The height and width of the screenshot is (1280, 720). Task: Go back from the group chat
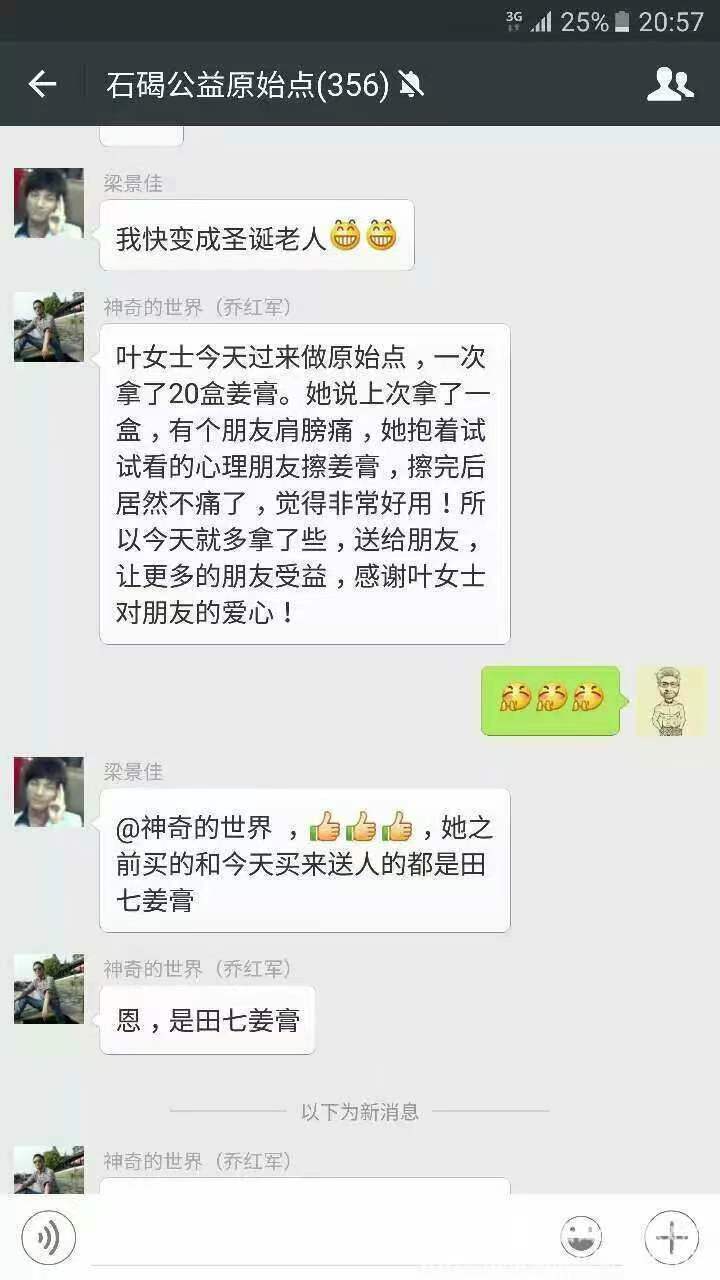point(42,85)
